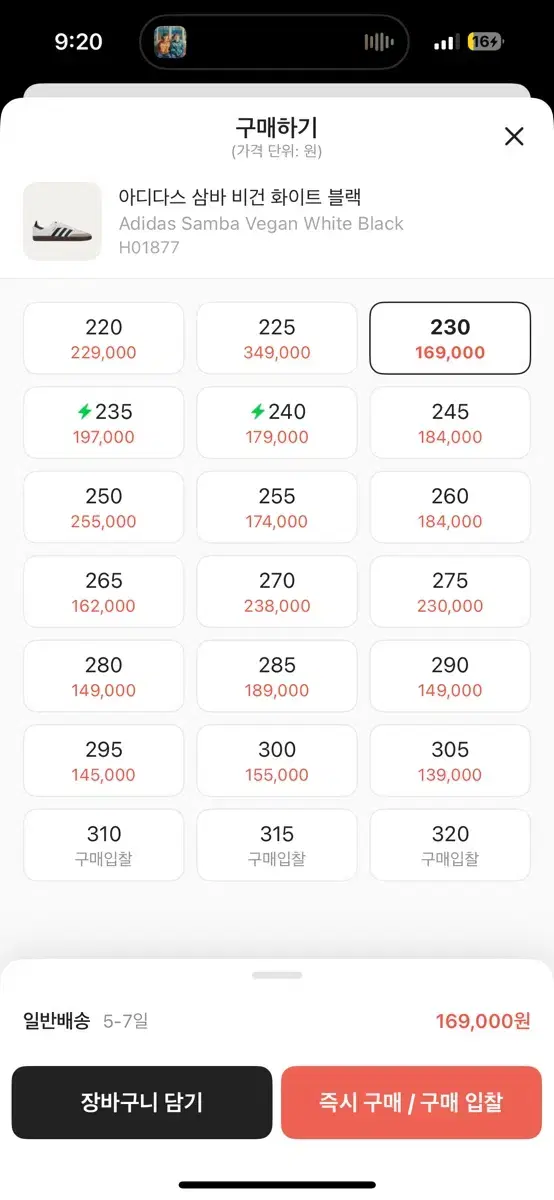Choose size 270 priced 238,000
The image size is (554, 1200).
coord(277,592)
